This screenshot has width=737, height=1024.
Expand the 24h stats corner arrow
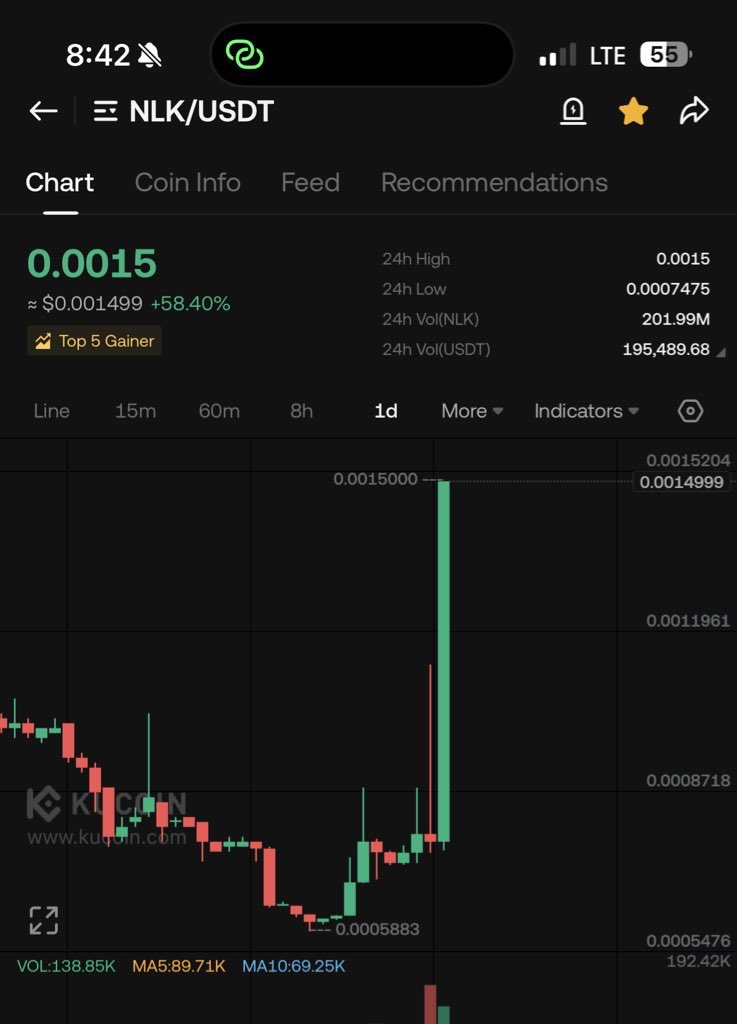pos(721,353)
